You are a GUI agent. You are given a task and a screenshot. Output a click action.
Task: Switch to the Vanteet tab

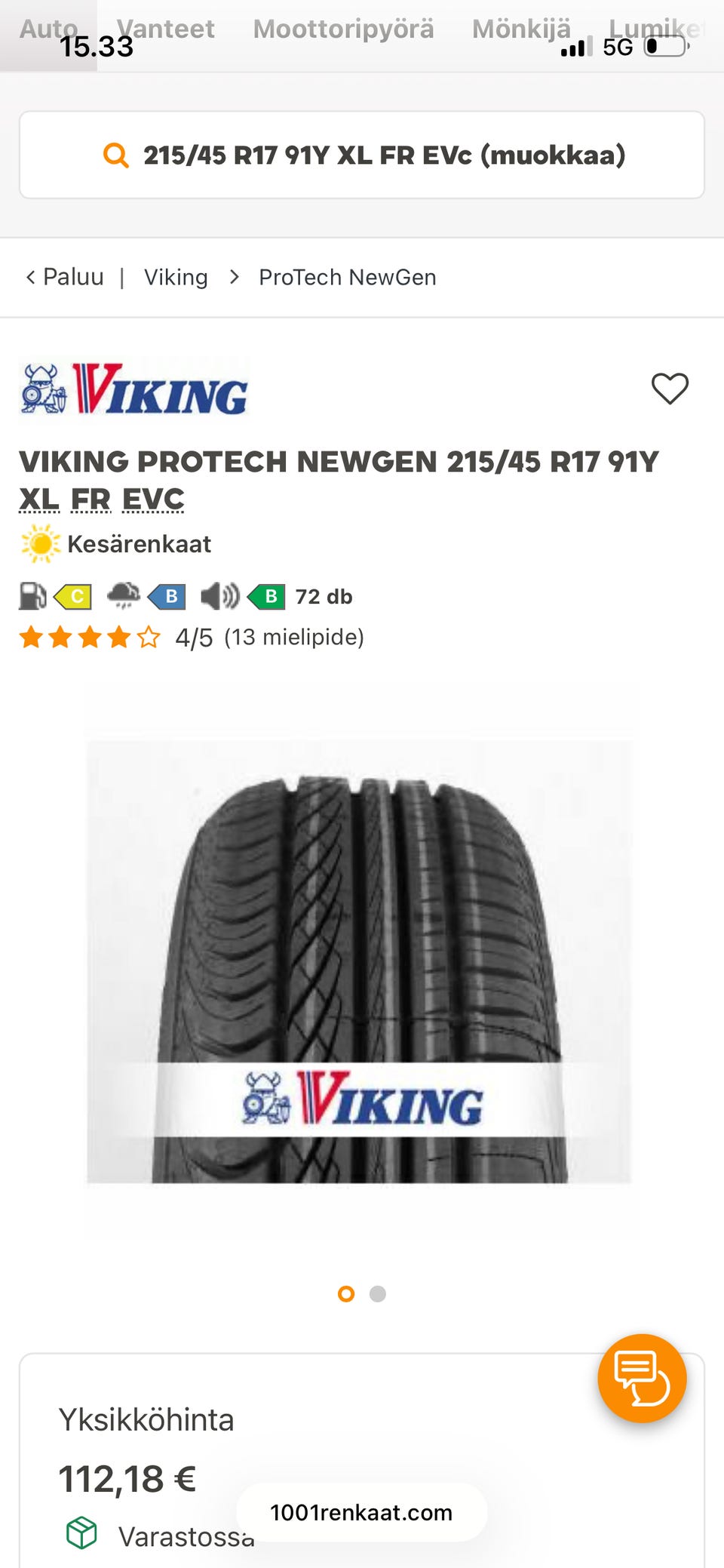tap(166, 29)
